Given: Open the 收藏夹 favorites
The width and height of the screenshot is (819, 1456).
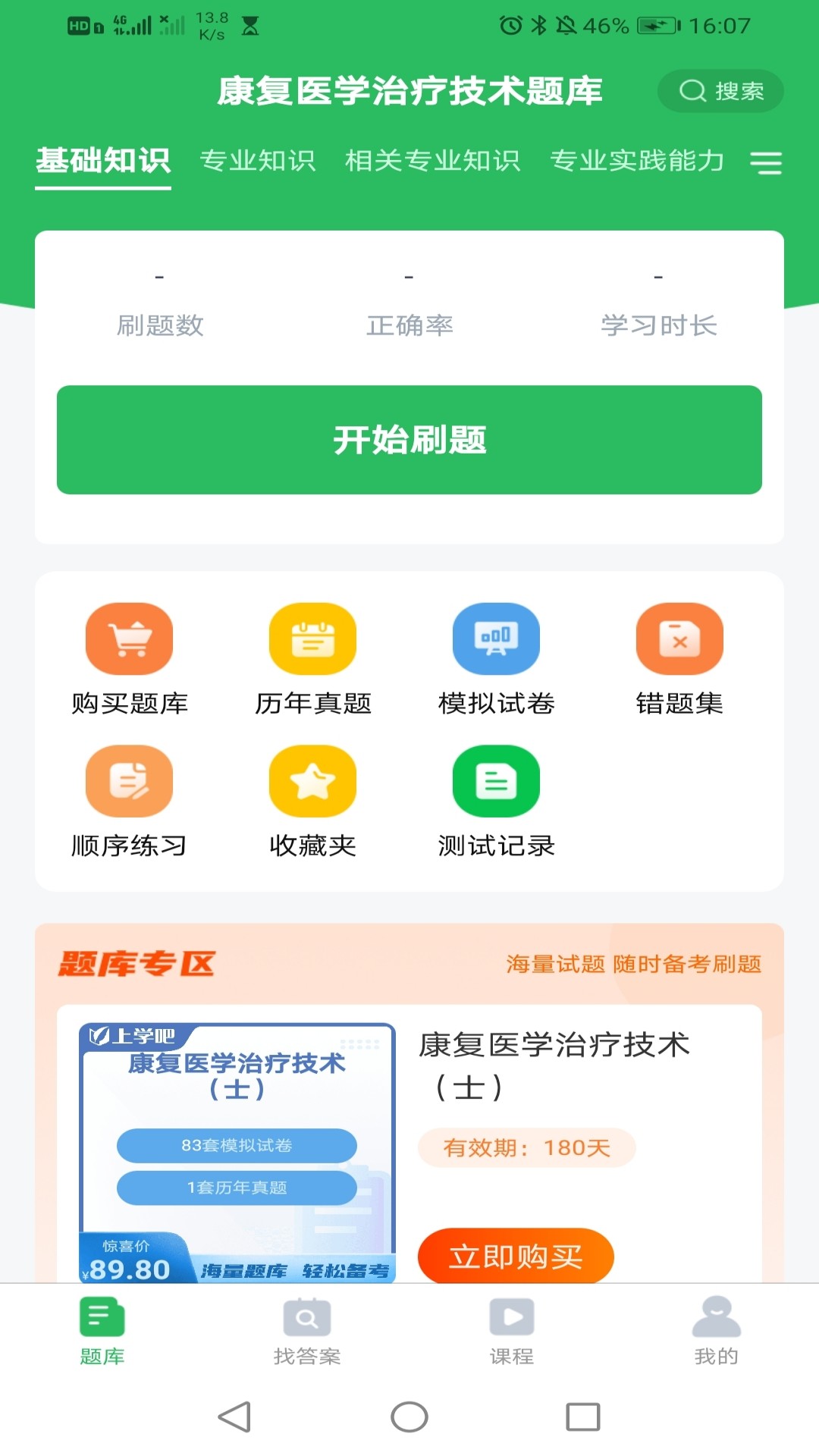Looking at the screenshot, I should click(x=313, y=802).
